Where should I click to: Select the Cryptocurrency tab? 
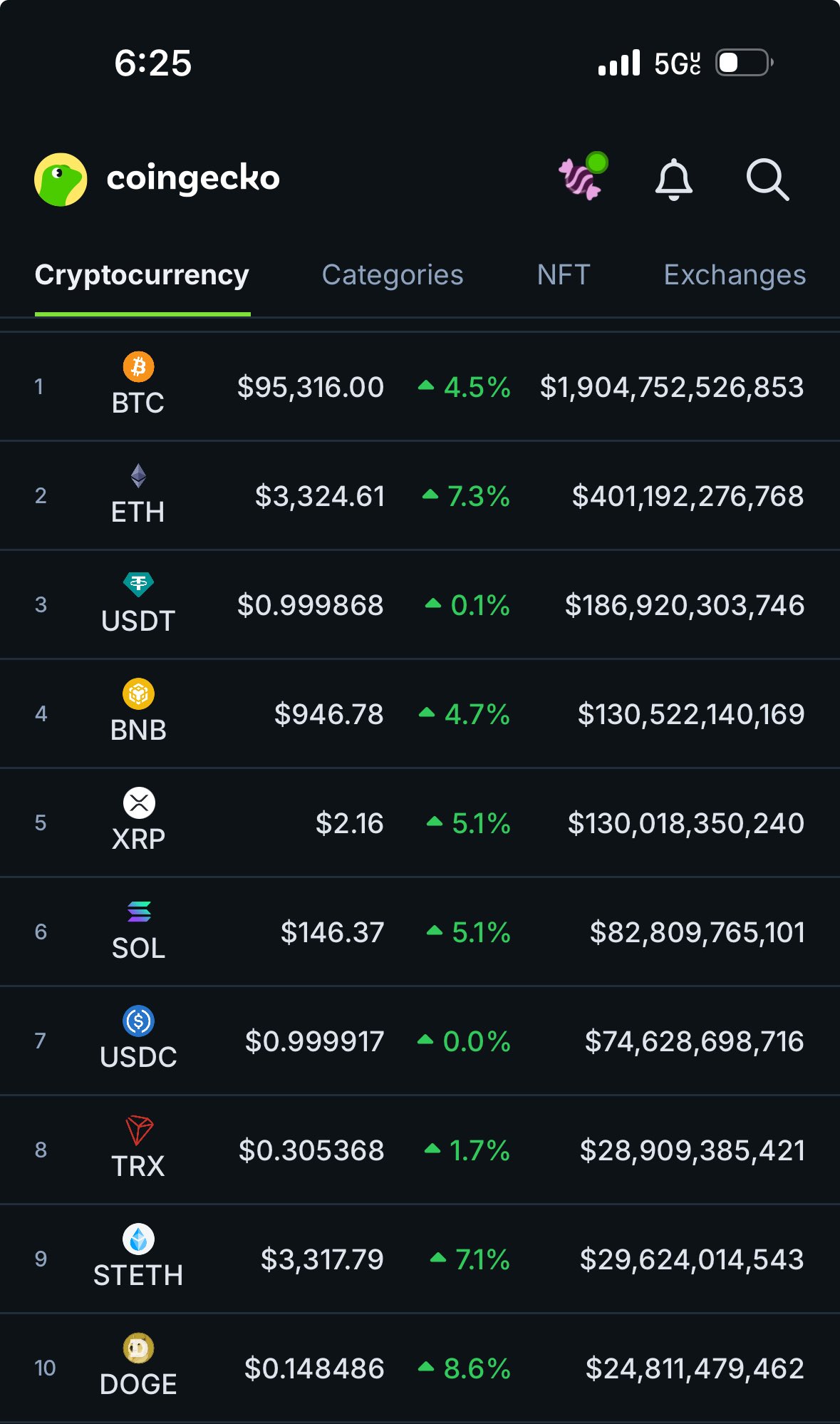[x=142, y=275]
